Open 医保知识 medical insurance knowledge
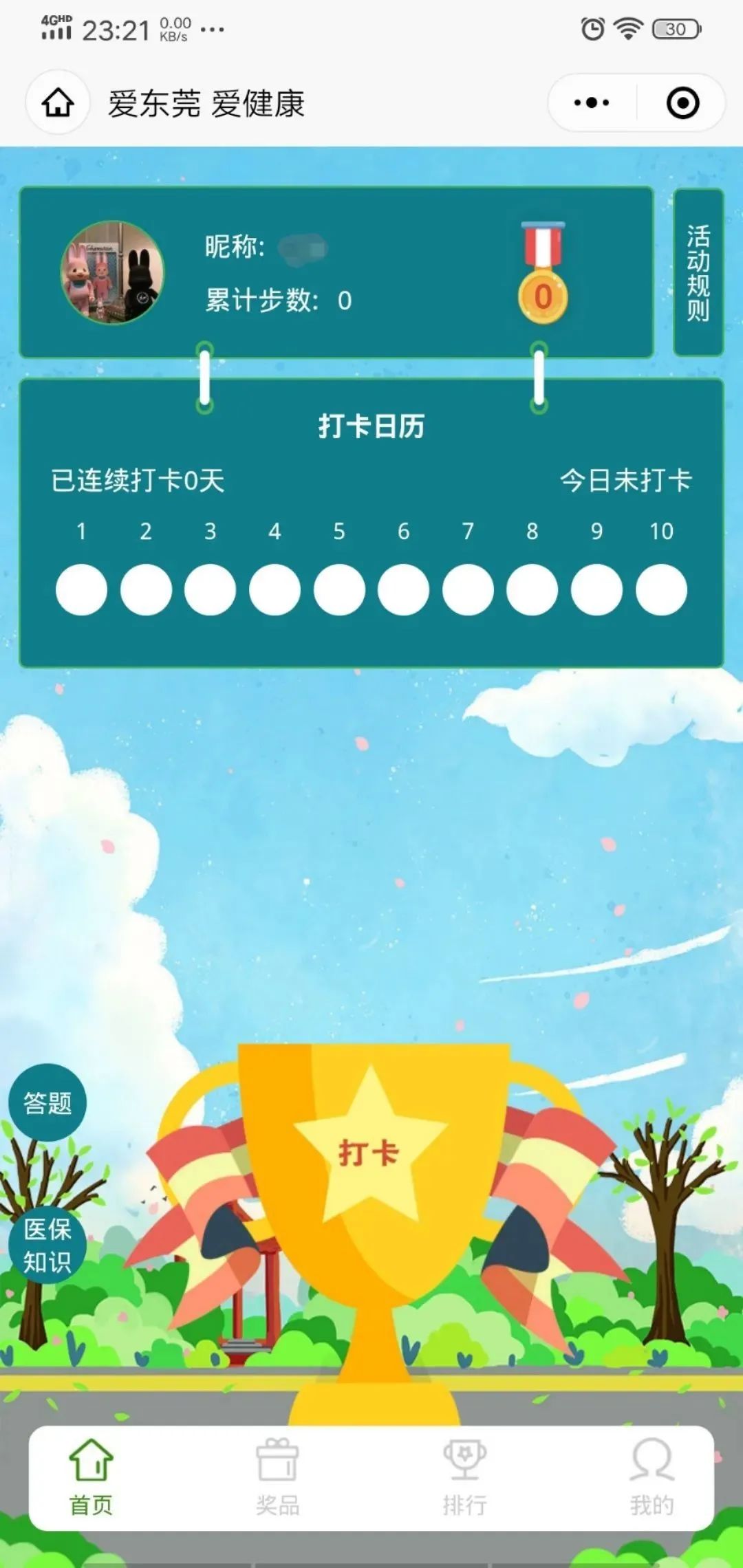Screen dimensions: 743x1568 pyautogui.click(x=47, y=1245)
